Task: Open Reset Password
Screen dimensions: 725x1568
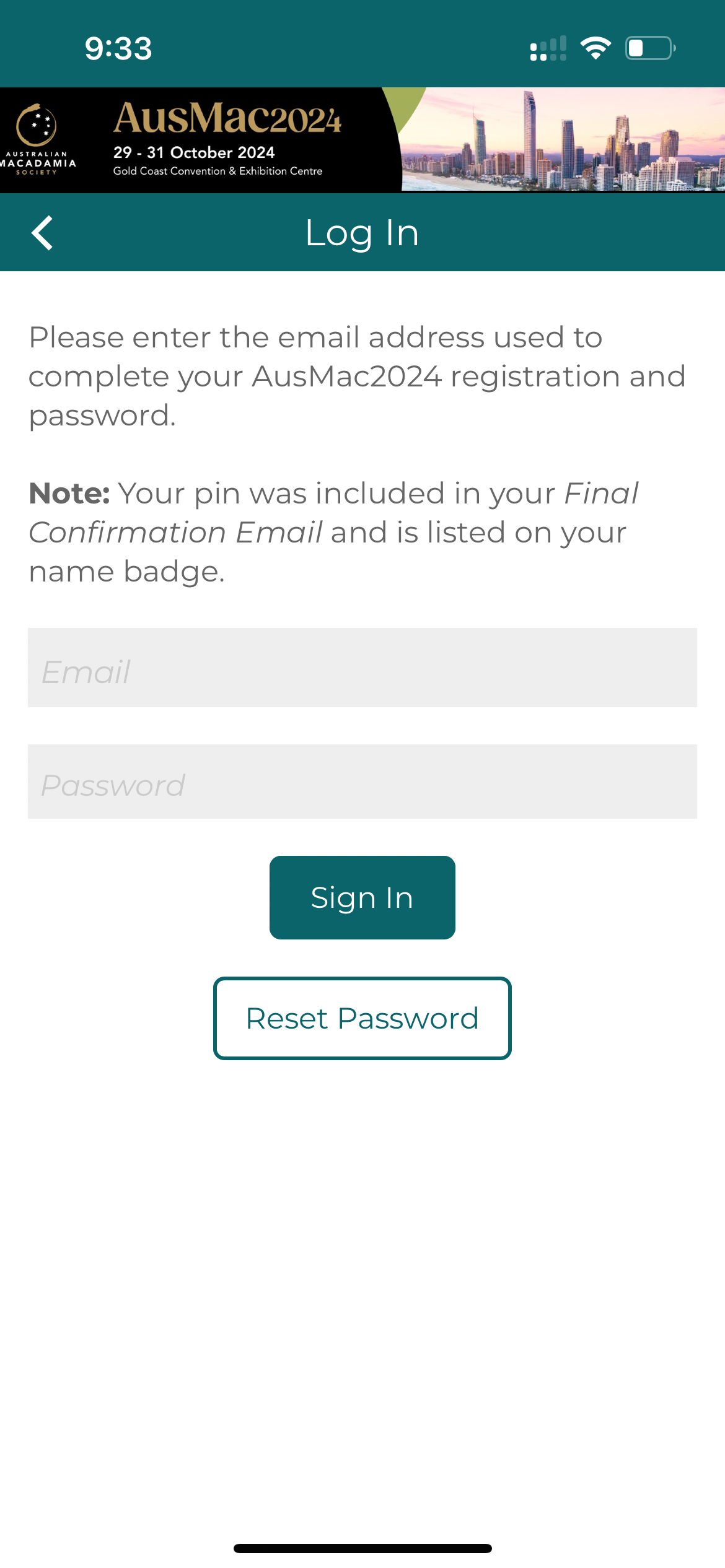Action: click(362, 1018)
